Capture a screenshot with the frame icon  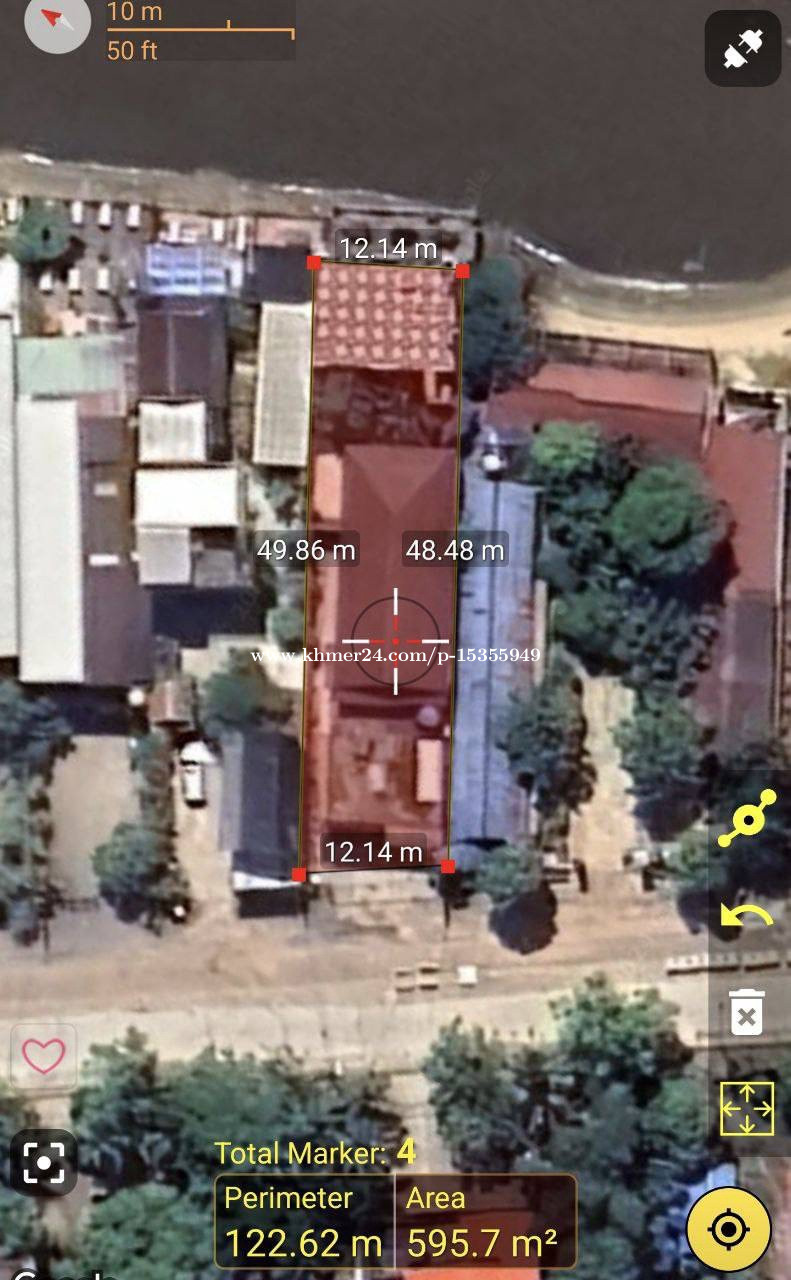(x=43, y=1162)
